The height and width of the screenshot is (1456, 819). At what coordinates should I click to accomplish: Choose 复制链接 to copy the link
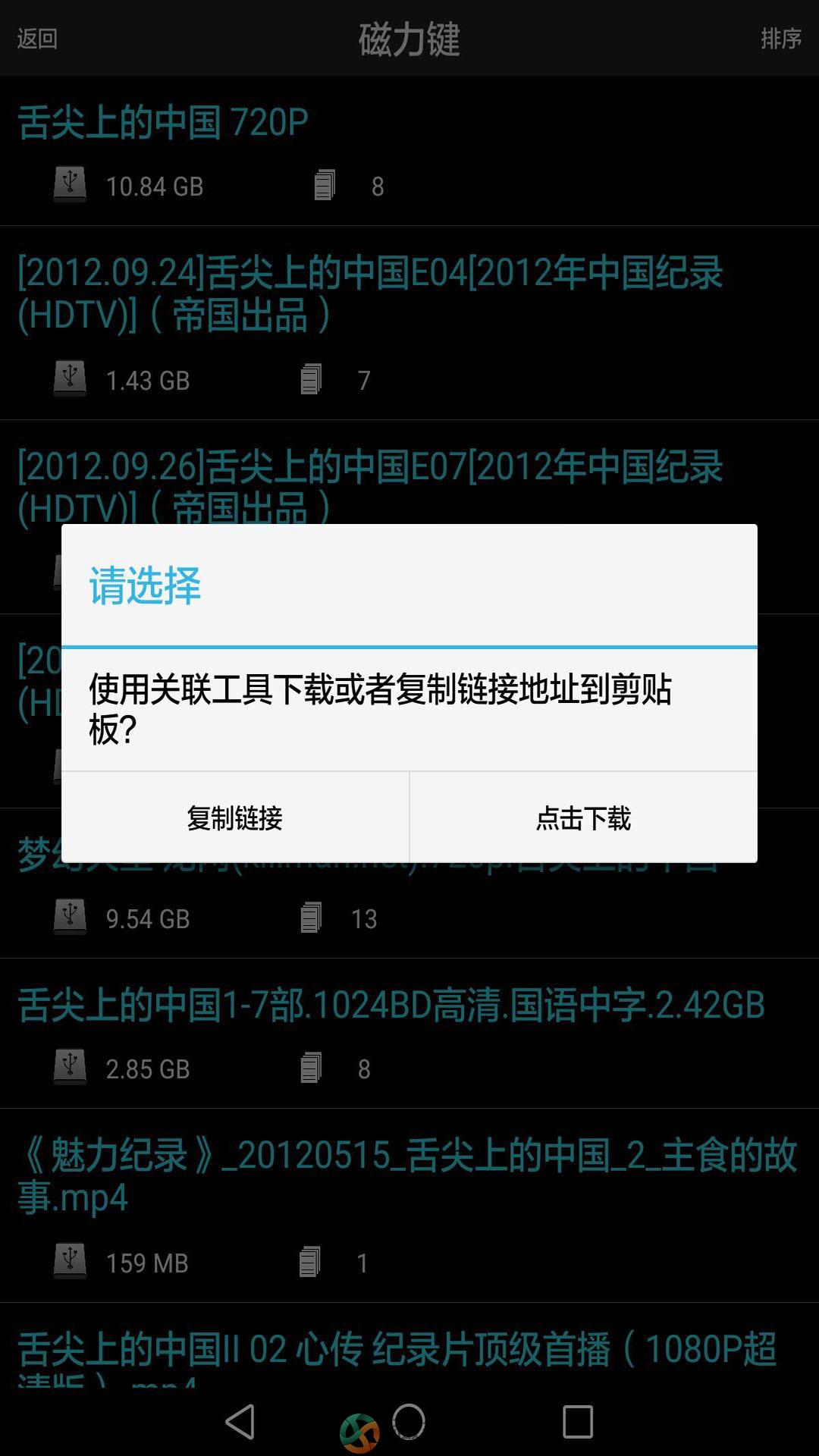click(235, 817)
